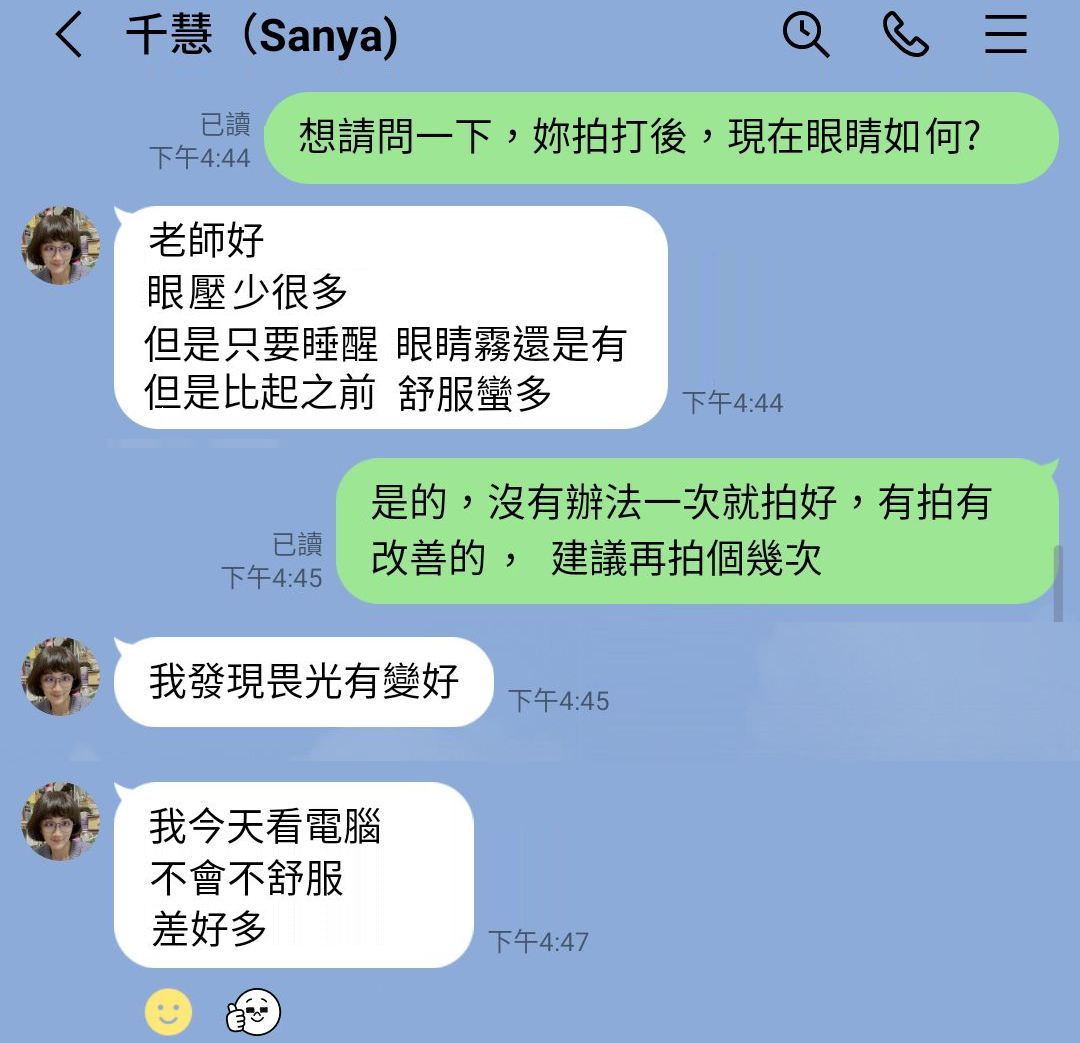Screen dimensions: 1080x1043
Task: Start a voice call with 千慧
Action: 906,36
